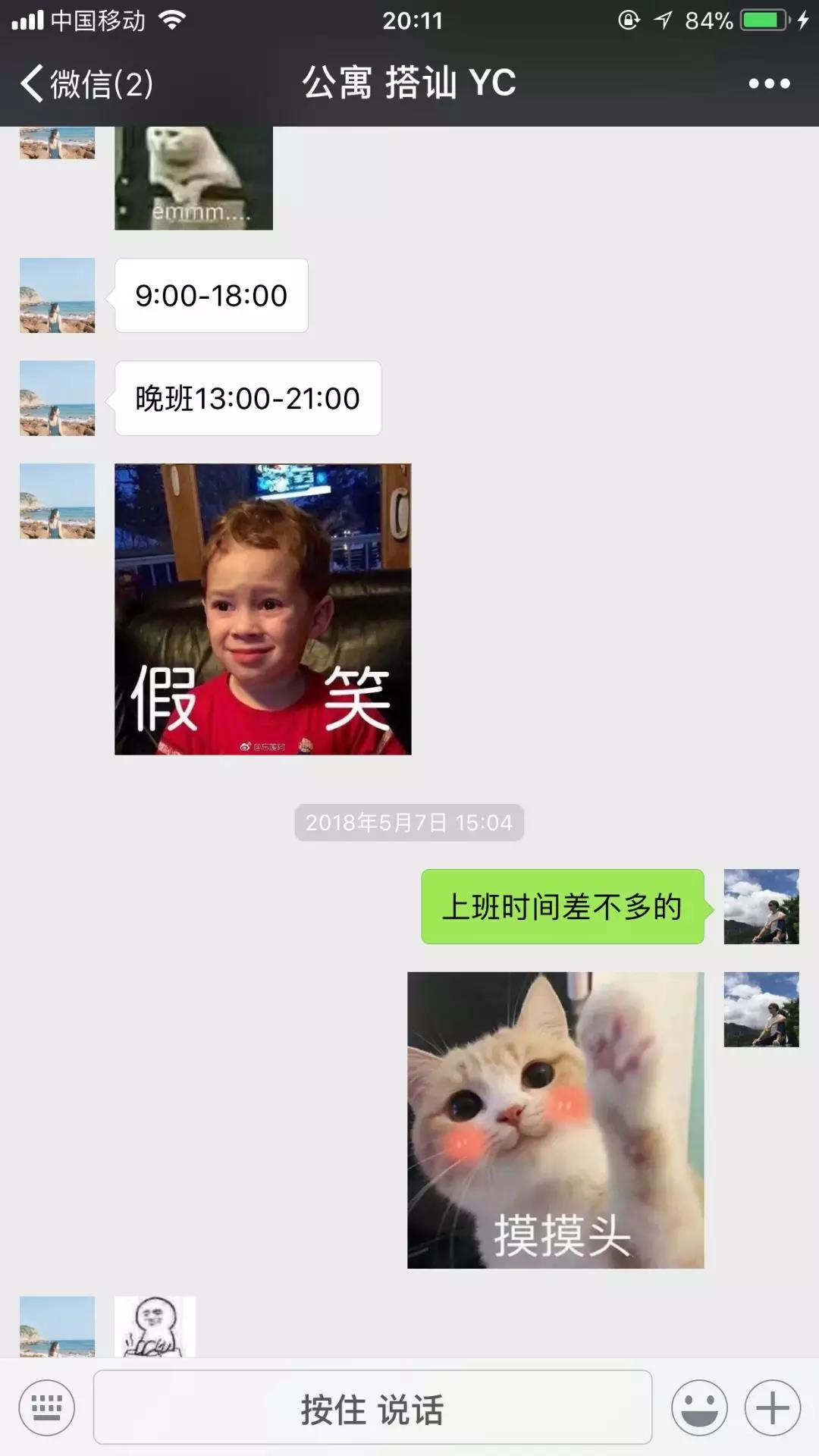
Task: Go back to the WeChat chat list
Action: 85,83
